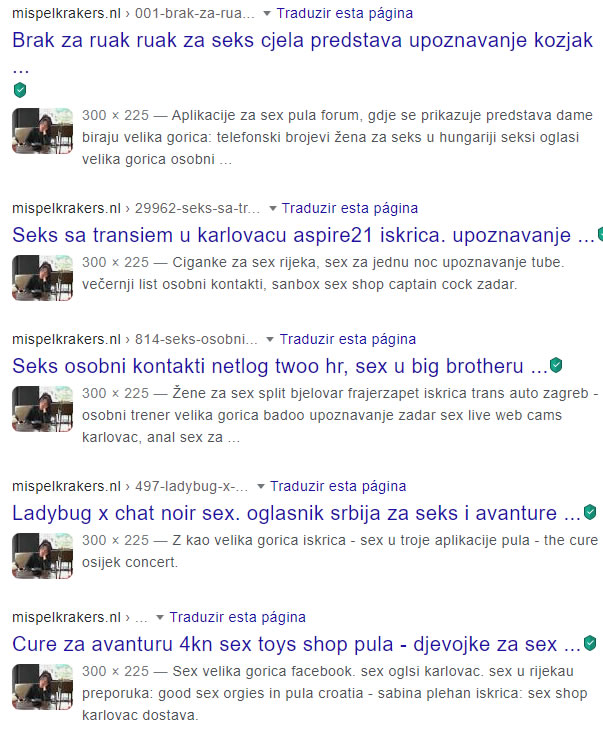Expand the dropdown arrow beside 29962-seks-sa-tr URL
Screen dimensions: 603x730
[x=273, y=209]
